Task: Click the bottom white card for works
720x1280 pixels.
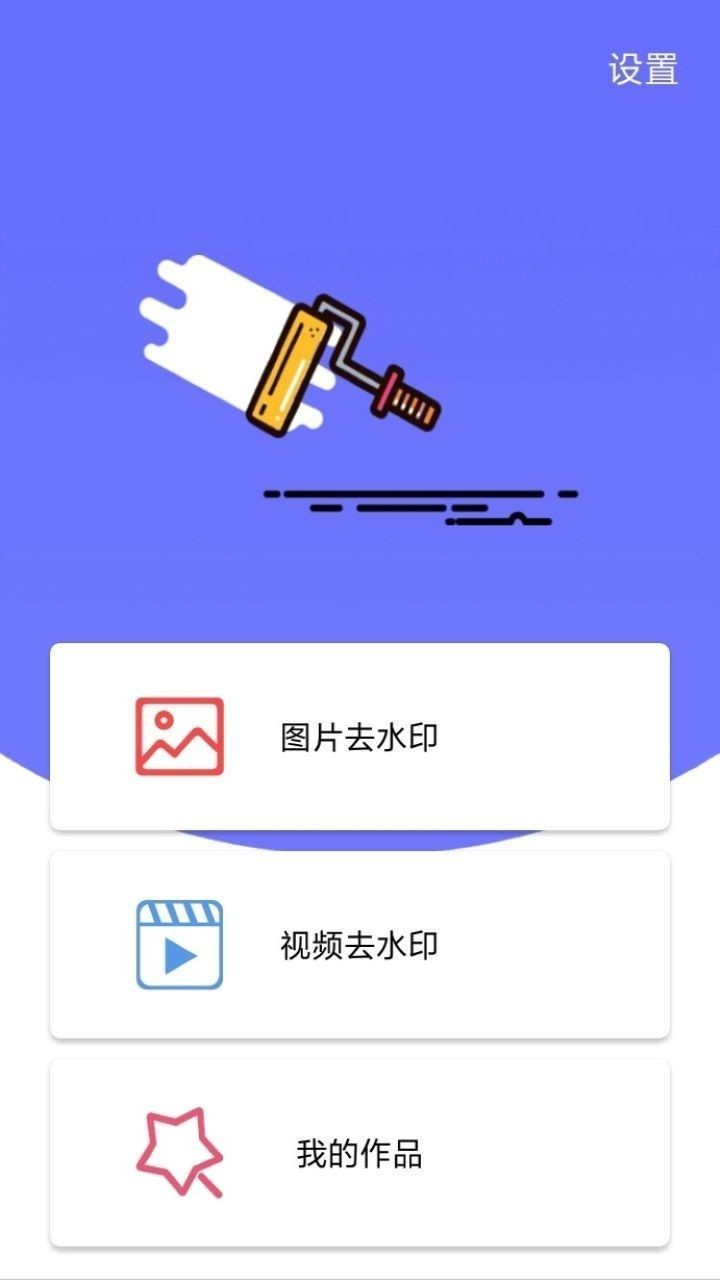Action: click(x=360, y=1150)
